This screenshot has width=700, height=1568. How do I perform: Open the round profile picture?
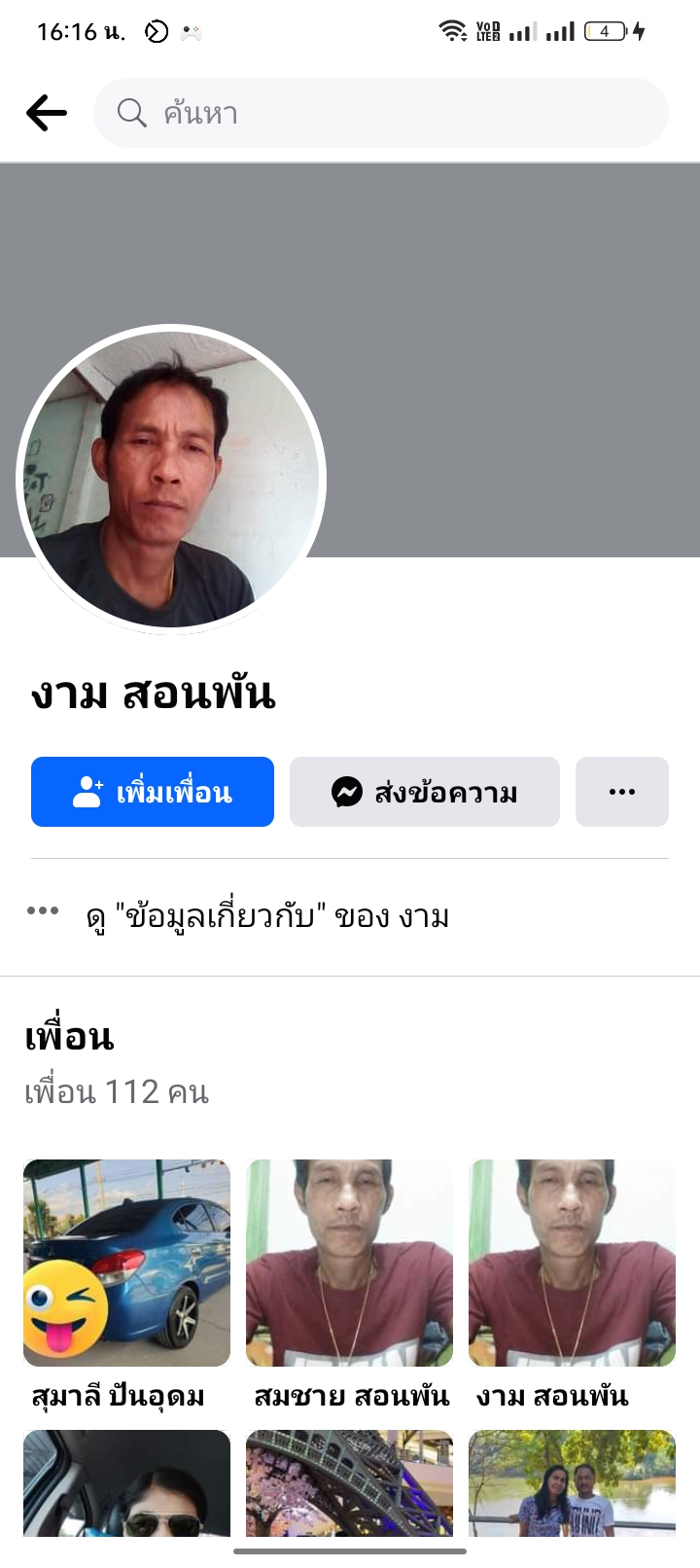click(171, 480)
